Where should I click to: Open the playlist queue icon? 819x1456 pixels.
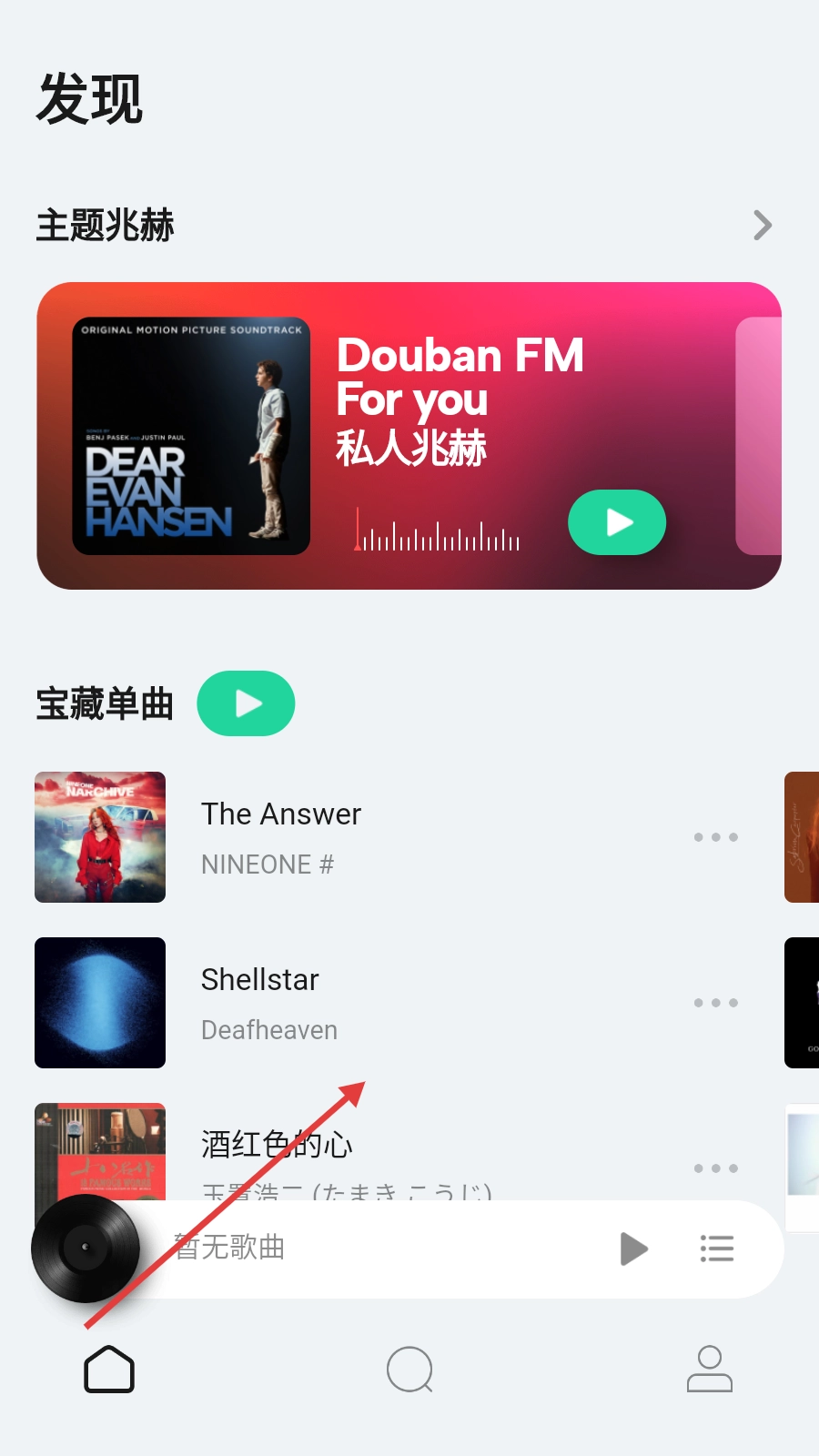pos(717,1249)
